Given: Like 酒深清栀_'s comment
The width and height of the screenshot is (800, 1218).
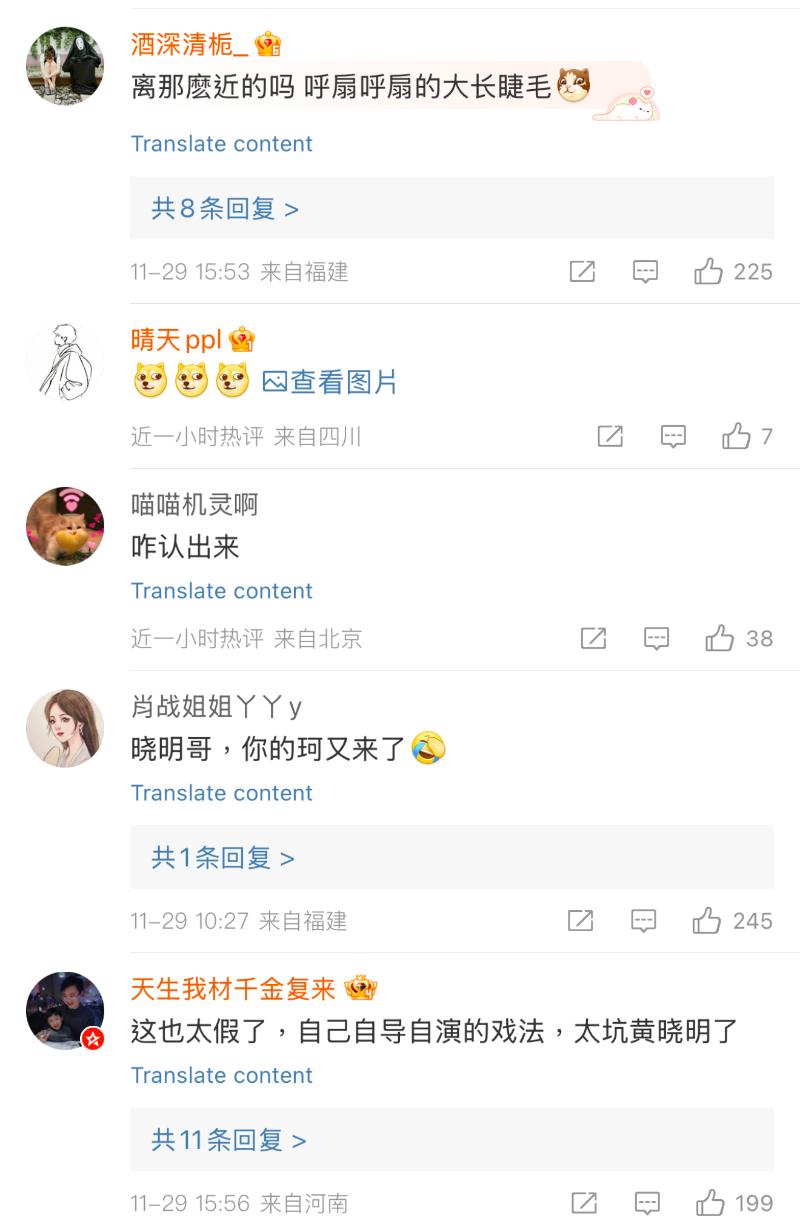Looking at the screenshot, I should (x=709, y=271).
